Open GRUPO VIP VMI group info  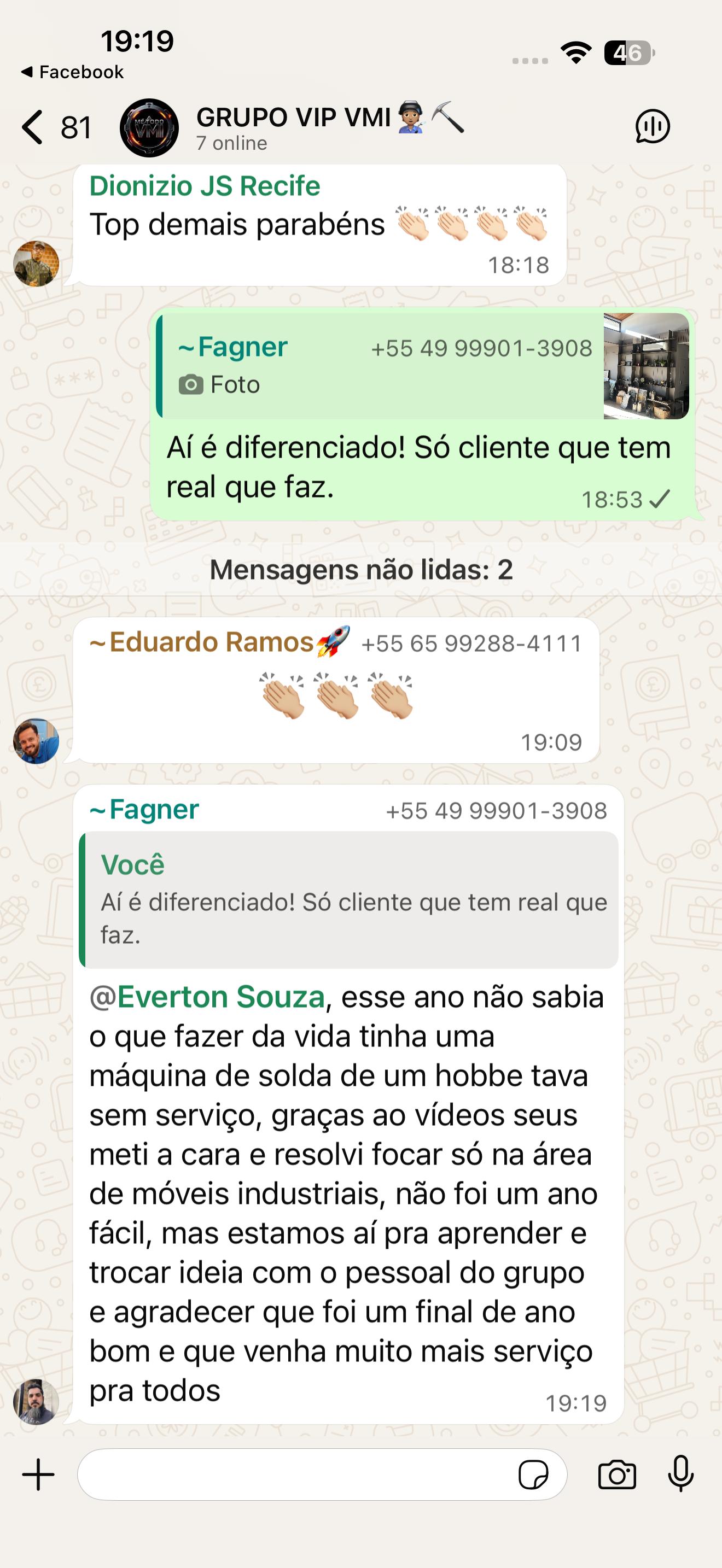[292, 126]
